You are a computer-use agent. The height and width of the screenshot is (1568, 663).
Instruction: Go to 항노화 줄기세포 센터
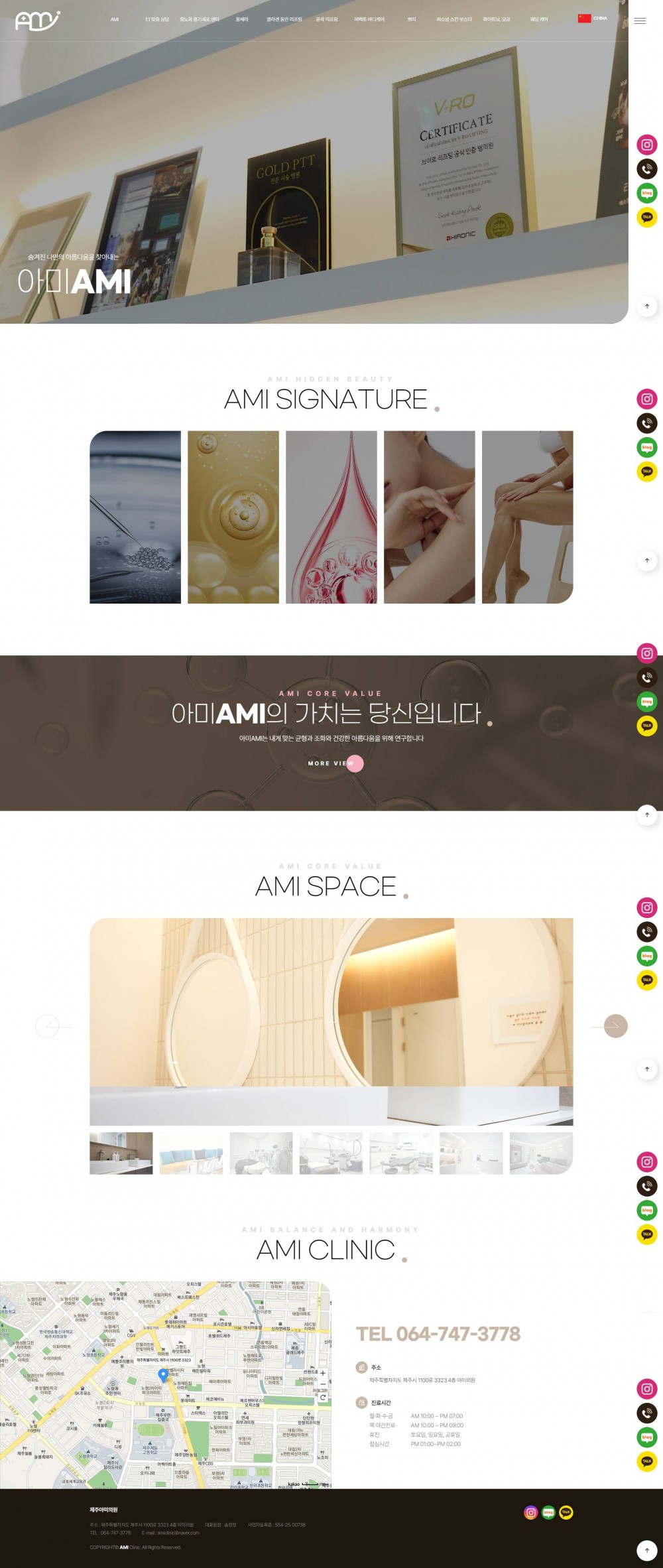pyautogui.click(x=199, y=19)
